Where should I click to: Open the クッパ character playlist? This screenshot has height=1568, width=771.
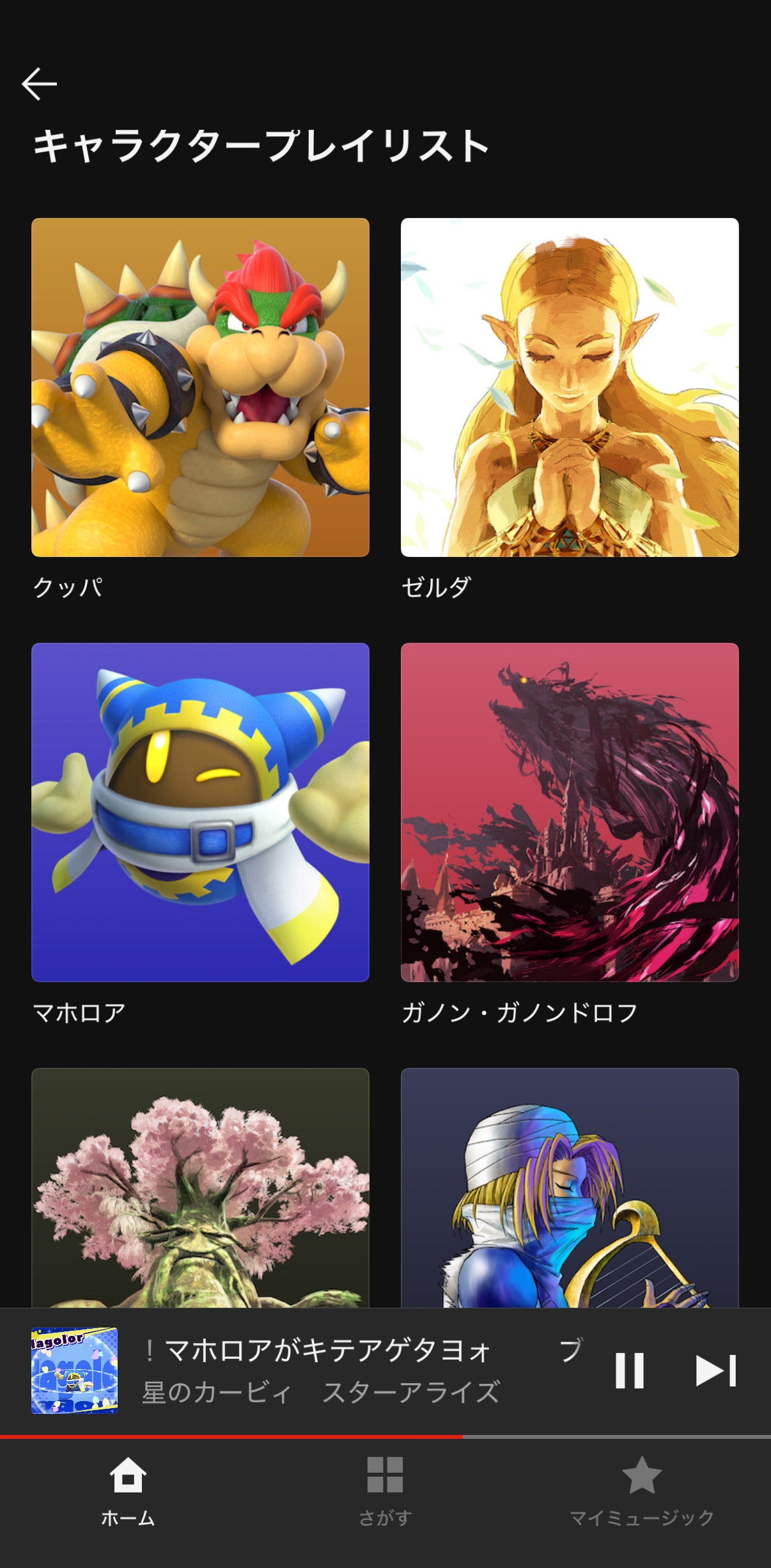200,388
